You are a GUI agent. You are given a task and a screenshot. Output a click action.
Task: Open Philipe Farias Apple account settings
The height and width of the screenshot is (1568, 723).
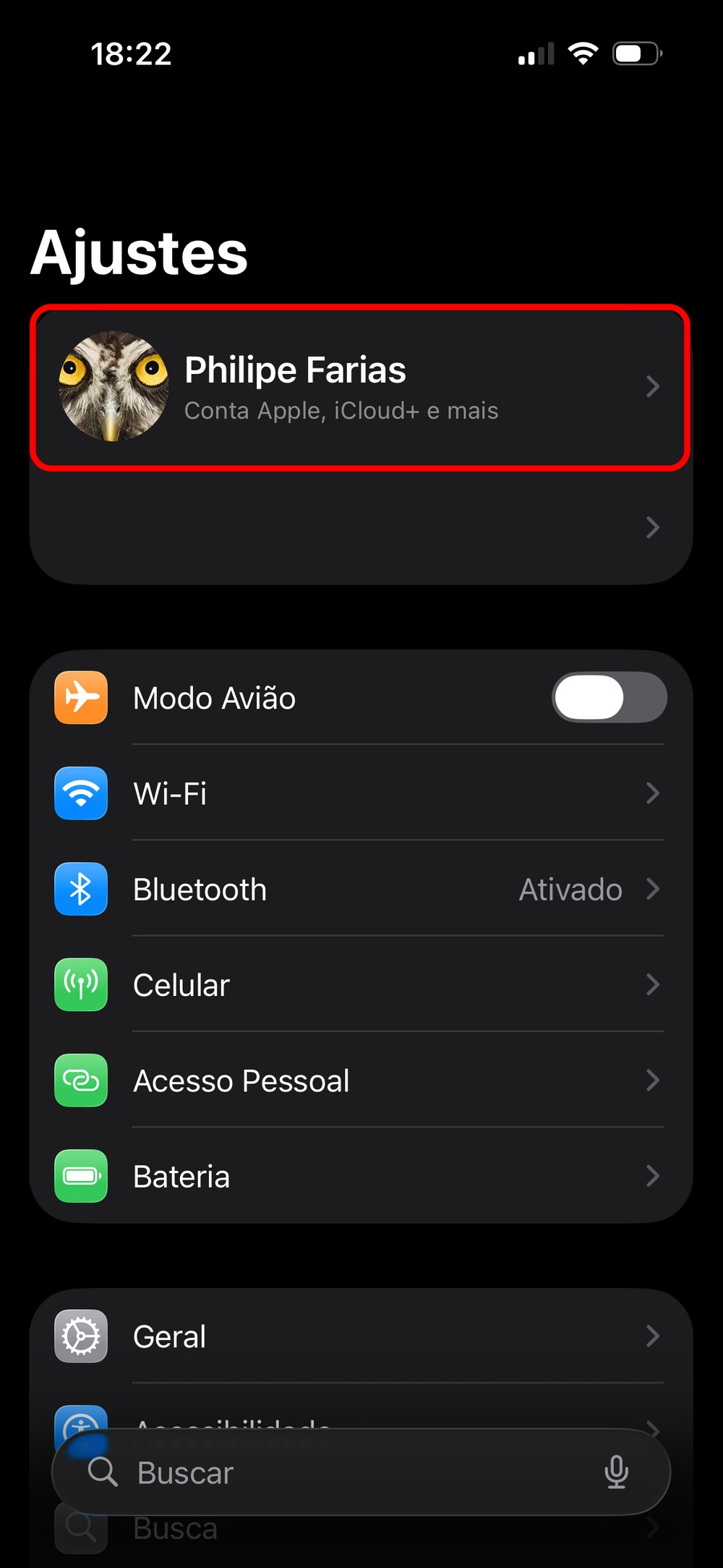coord(360,388)
